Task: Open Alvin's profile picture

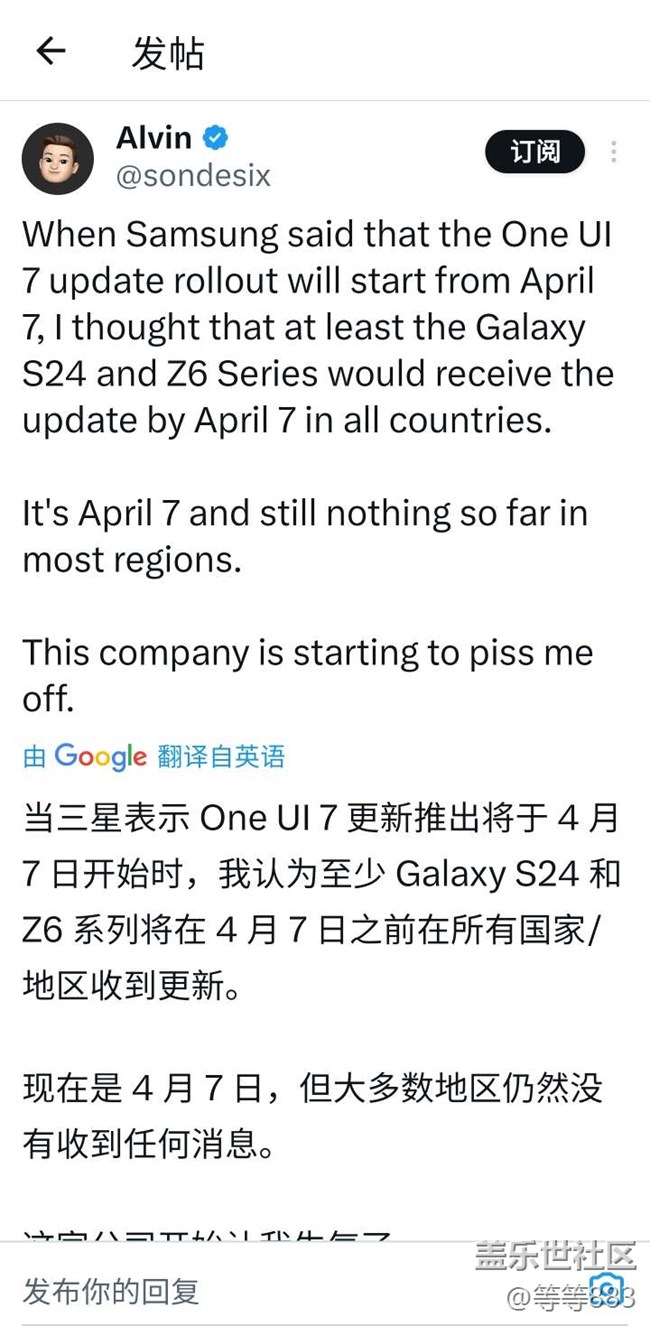Action: coord(58,159)
